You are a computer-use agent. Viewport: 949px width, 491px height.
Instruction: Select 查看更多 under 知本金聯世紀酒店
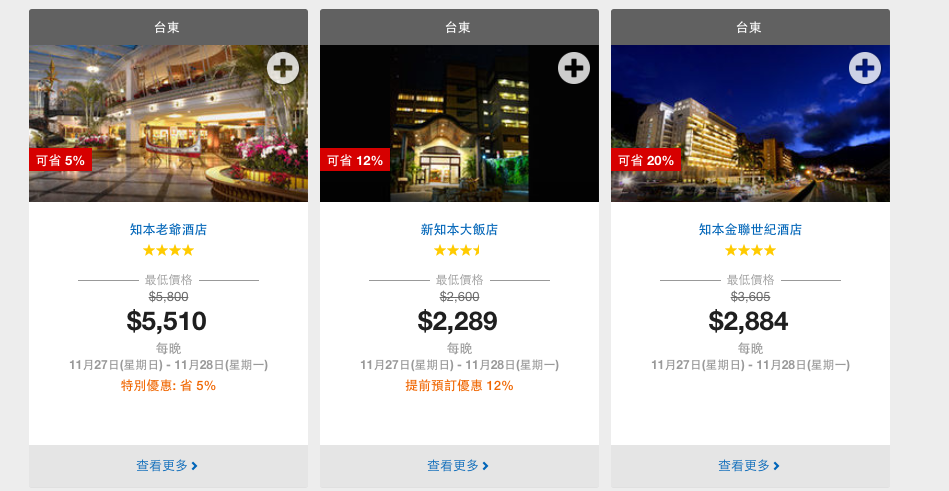pyautogui.click(x=750, y=465)
